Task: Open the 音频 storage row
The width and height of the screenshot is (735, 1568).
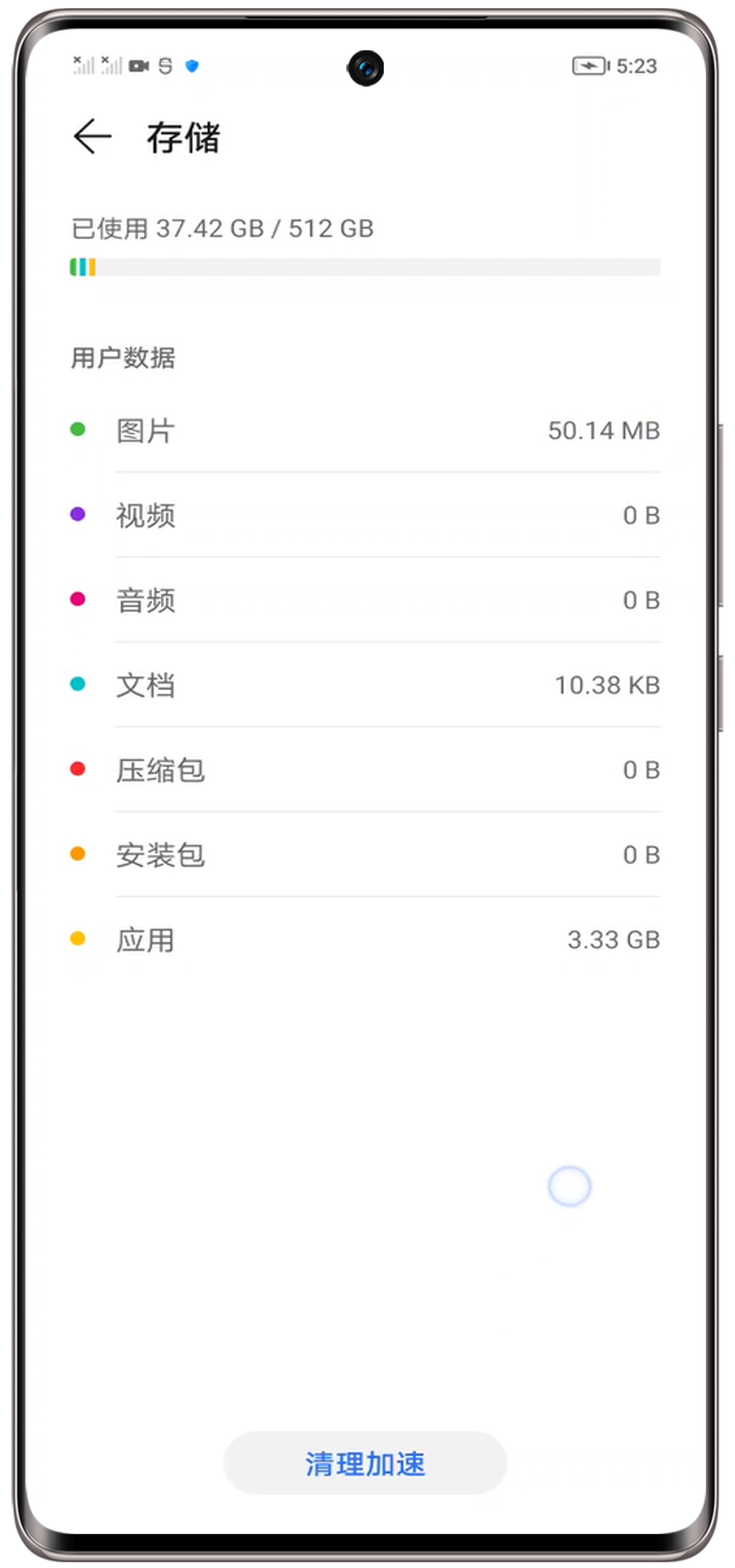Action: 365,600
